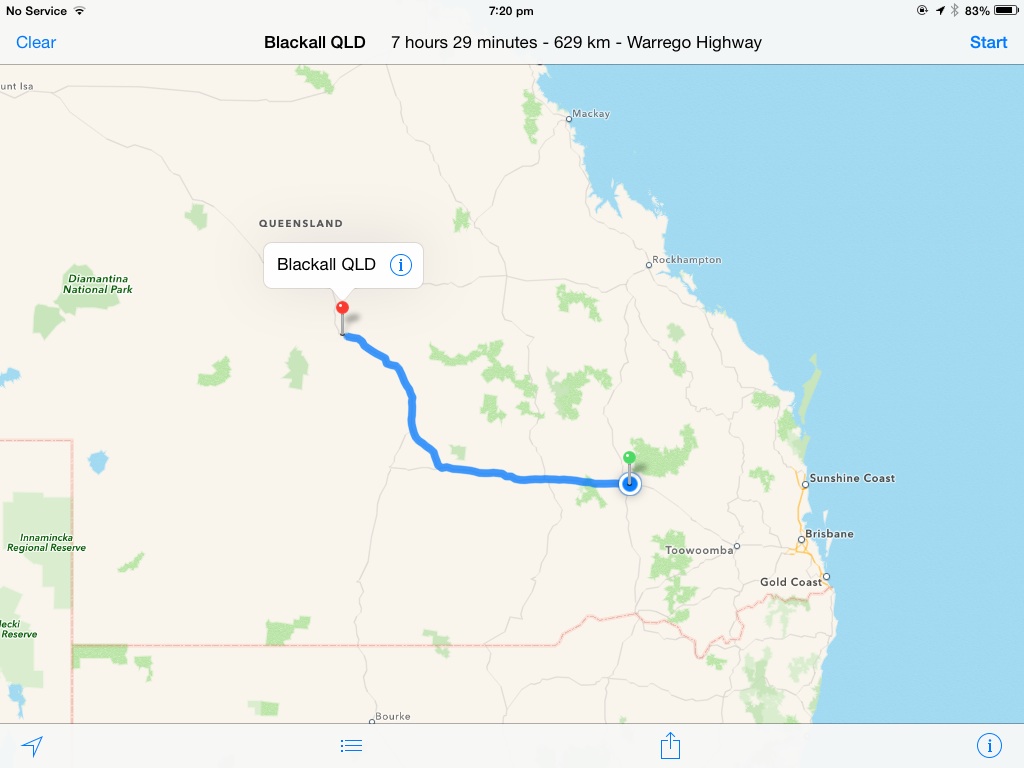Clear the current route
Screen dimensions: 1024x768
pos(36,42)
